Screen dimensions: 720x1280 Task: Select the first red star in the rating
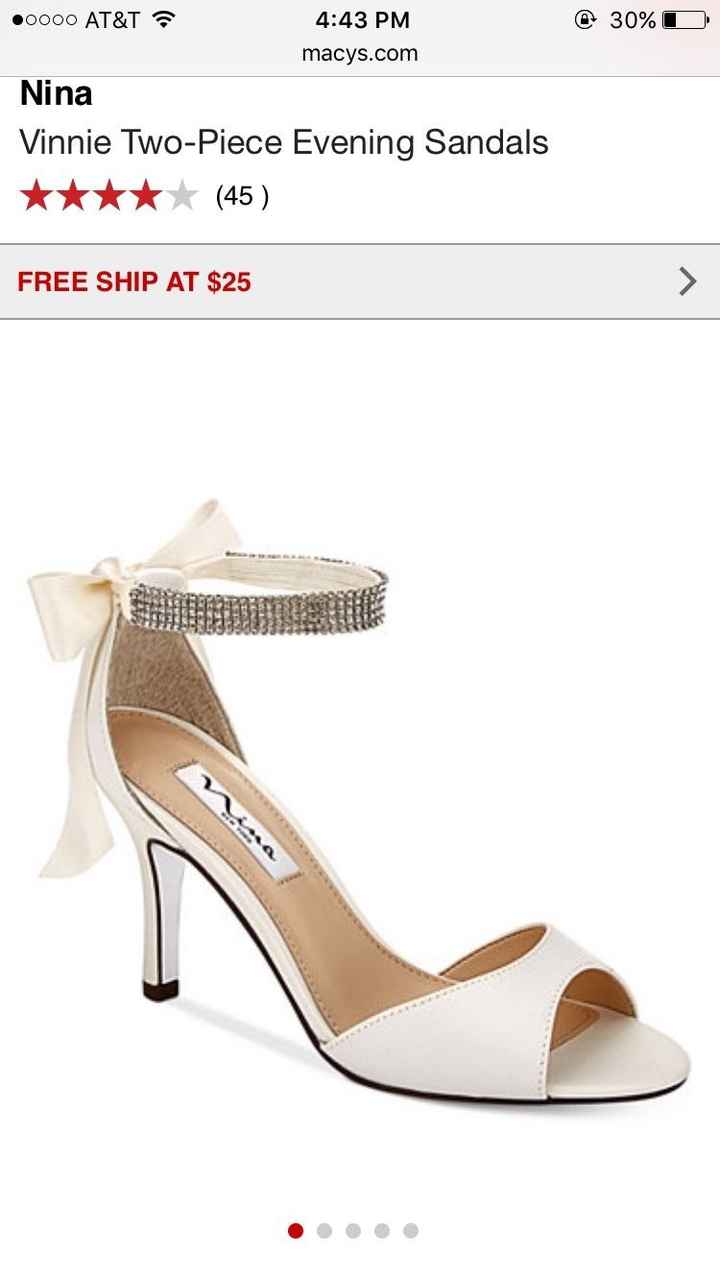tap(36, 196)
